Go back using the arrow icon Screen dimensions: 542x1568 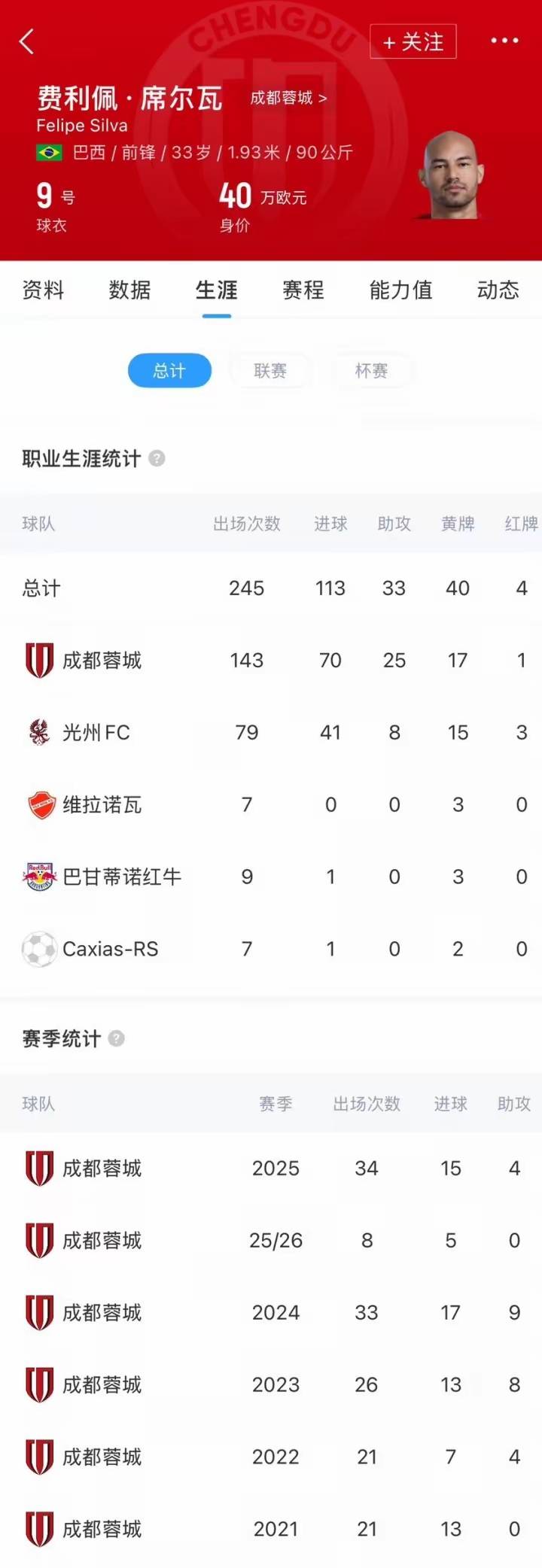(x=27, y=41)
